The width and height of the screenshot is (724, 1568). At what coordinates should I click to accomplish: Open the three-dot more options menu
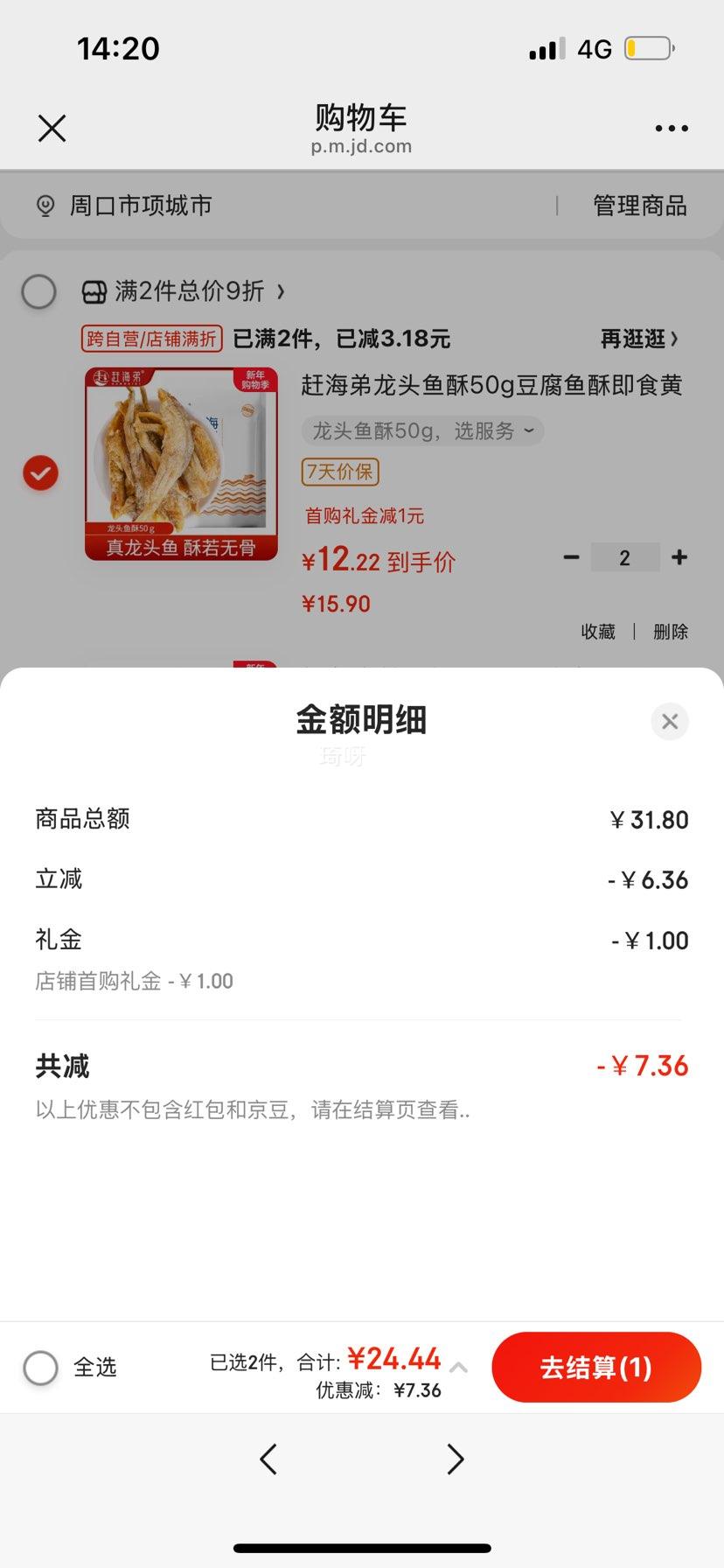(671, 128)
